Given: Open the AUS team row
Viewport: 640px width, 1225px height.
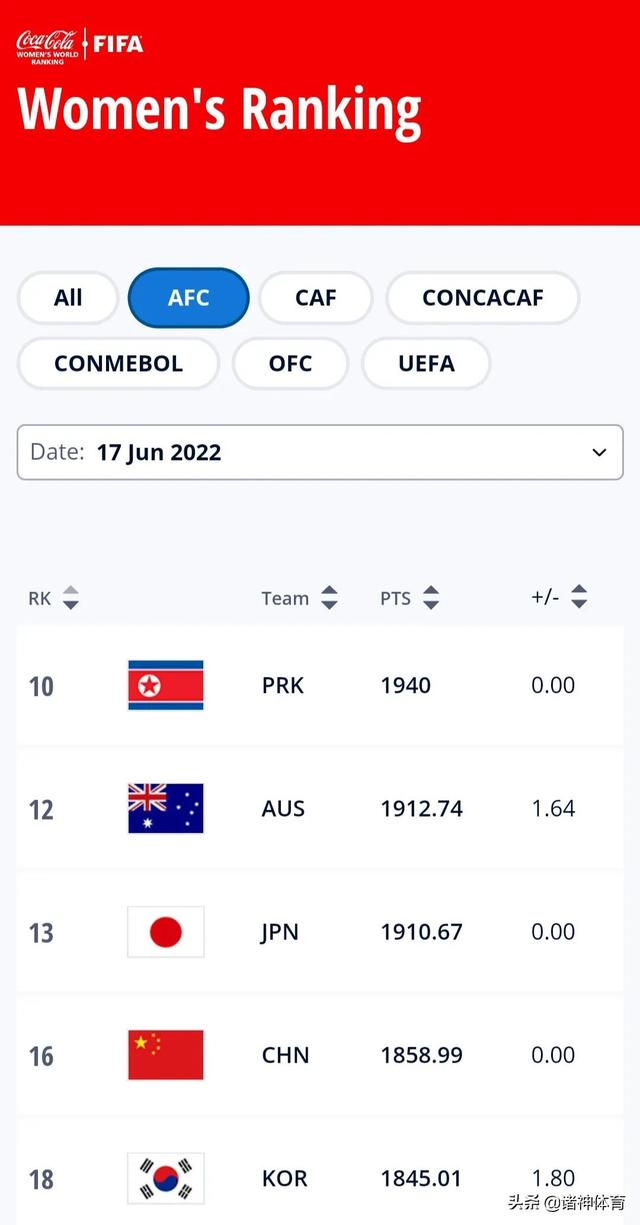Looking at the screenshot, I should pos(320,809).
